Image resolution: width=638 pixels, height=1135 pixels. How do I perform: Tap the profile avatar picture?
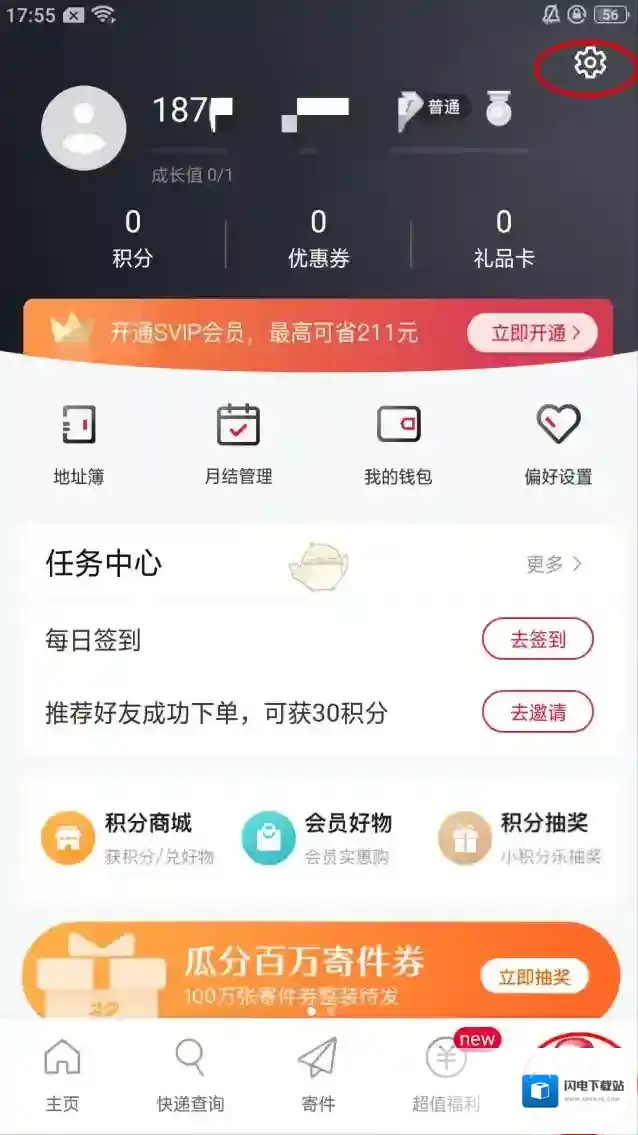coord(84,129)
